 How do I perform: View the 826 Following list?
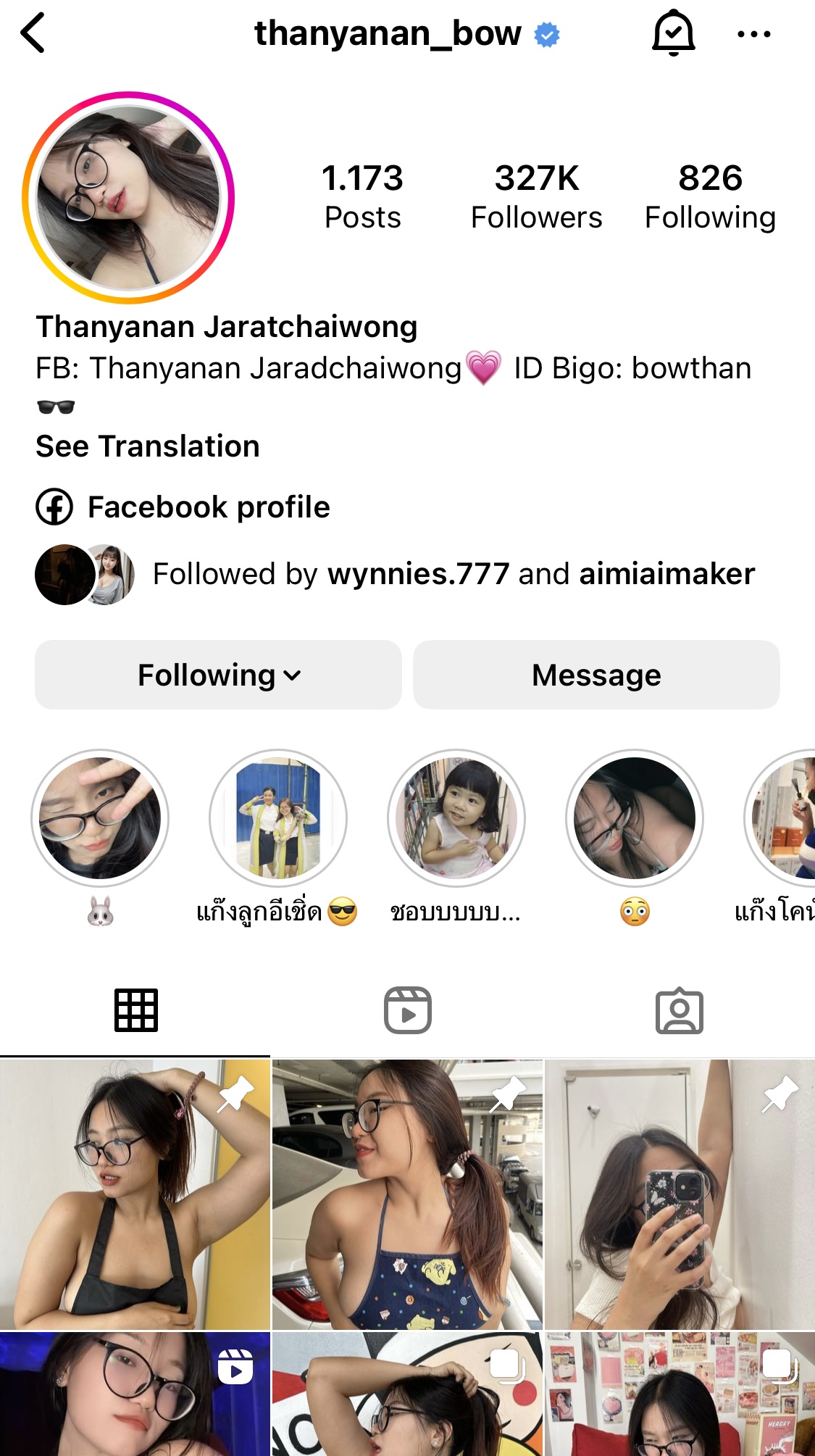710,196
